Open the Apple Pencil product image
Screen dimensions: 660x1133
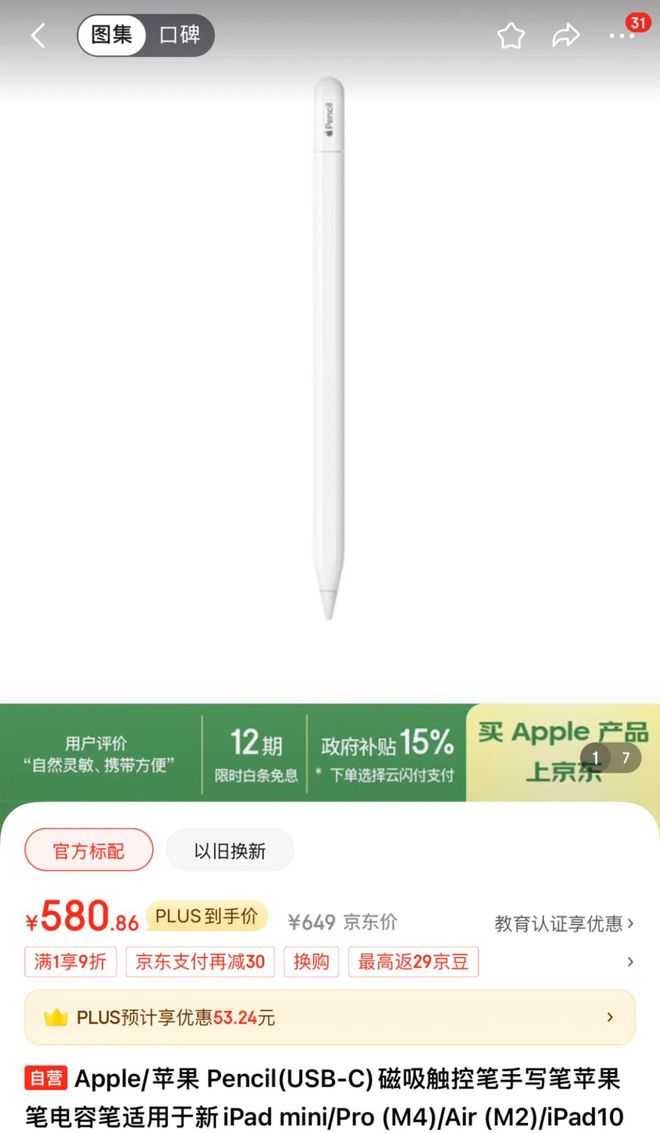pos(328,350)
